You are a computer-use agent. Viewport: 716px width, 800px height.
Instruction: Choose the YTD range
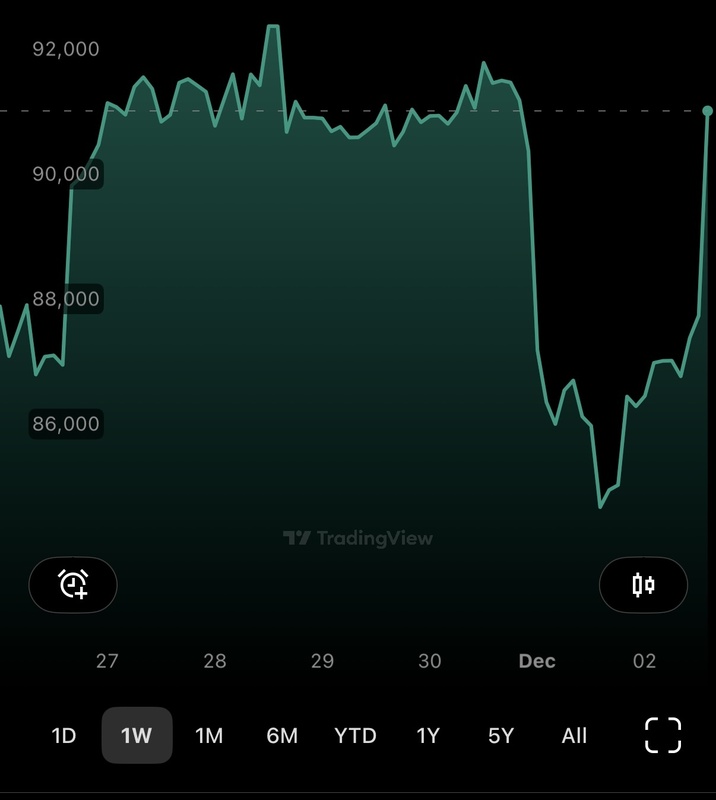tap(355, 736)
